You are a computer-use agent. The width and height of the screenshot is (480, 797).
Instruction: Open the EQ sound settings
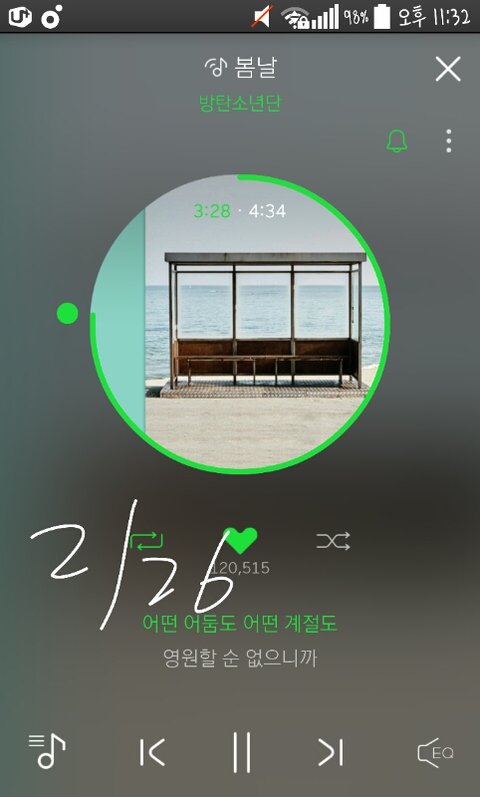[435, 752]
